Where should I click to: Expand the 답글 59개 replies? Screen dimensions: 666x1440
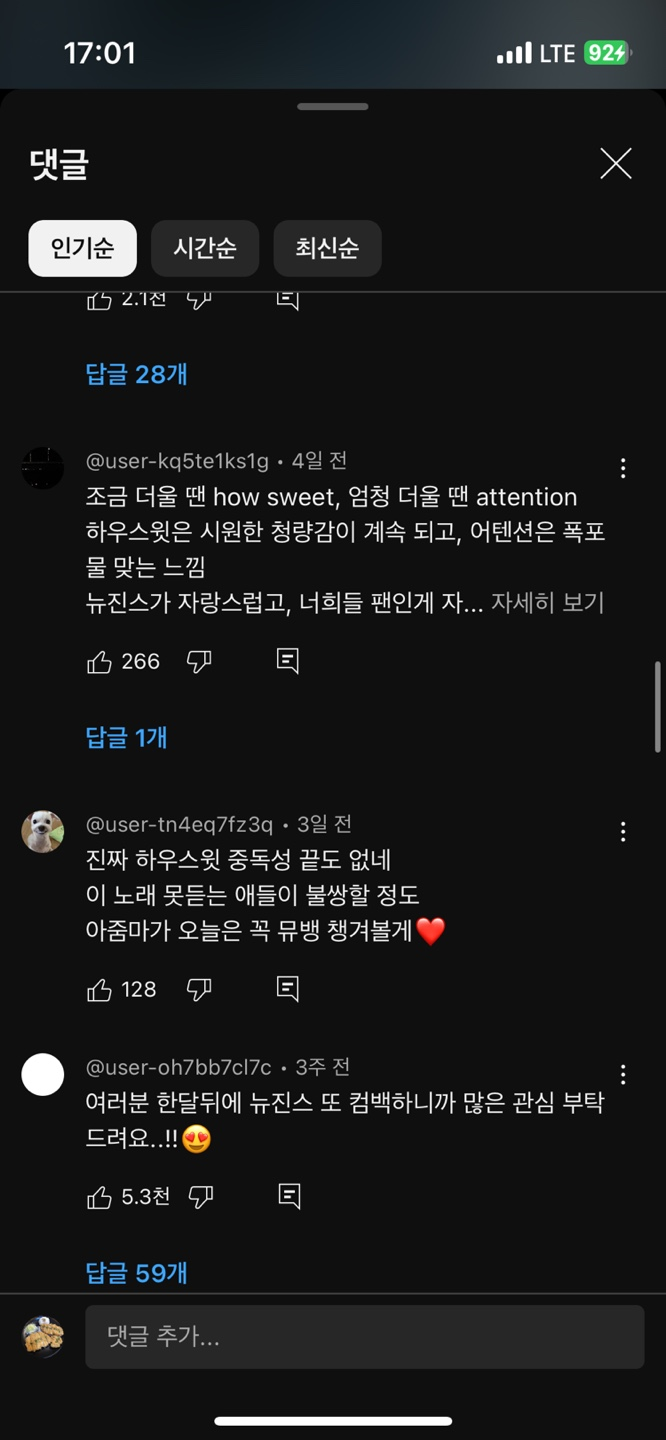click(136, 1273)
